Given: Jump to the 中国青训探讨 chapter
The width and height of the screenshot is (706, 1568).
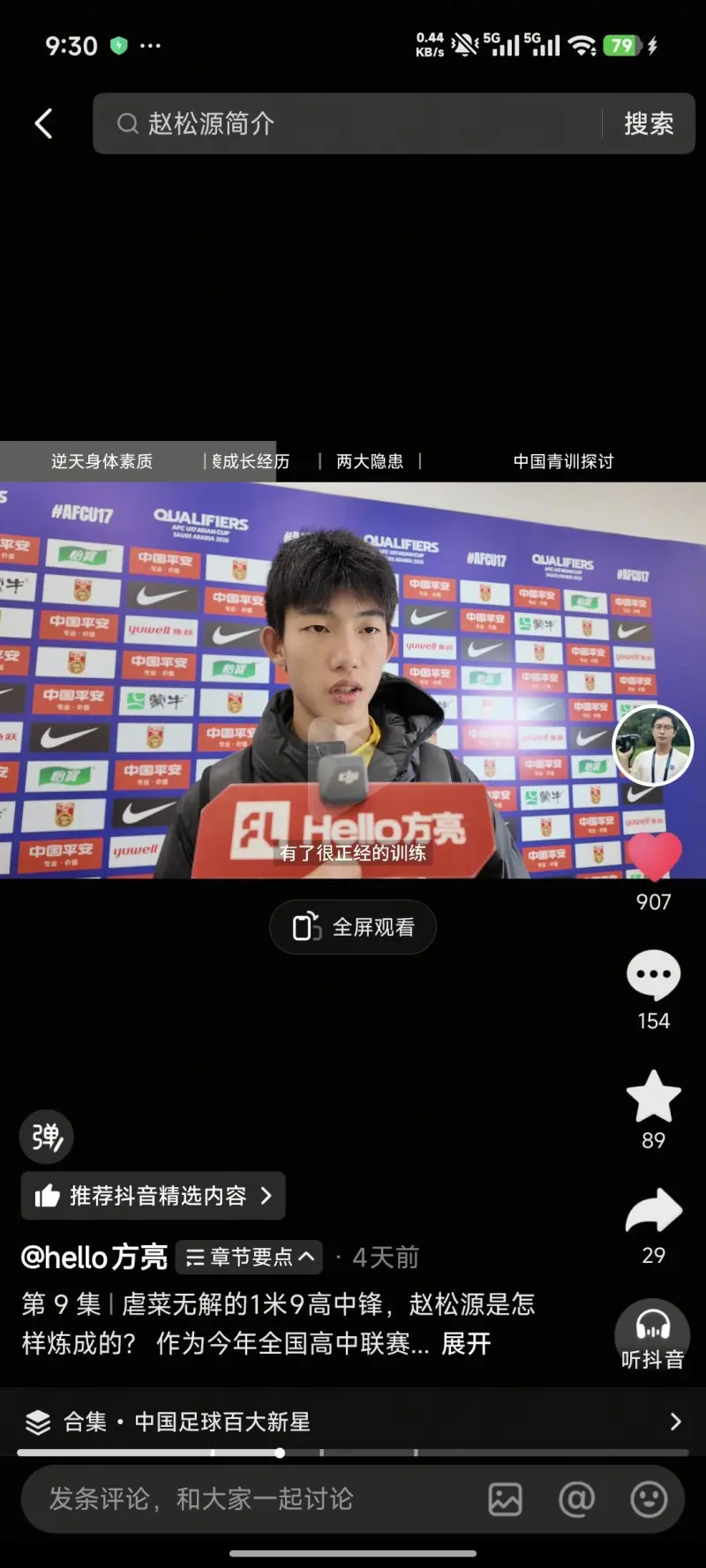Looking at the screenshot, I should coord(563,461).
